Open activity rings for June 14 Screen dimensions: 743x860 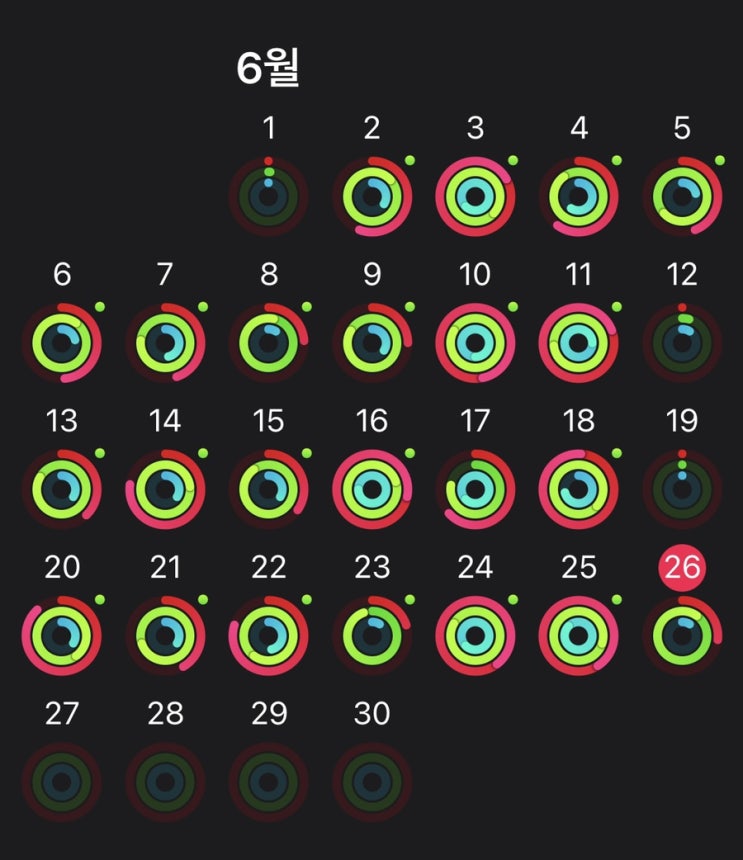point(166,489)
